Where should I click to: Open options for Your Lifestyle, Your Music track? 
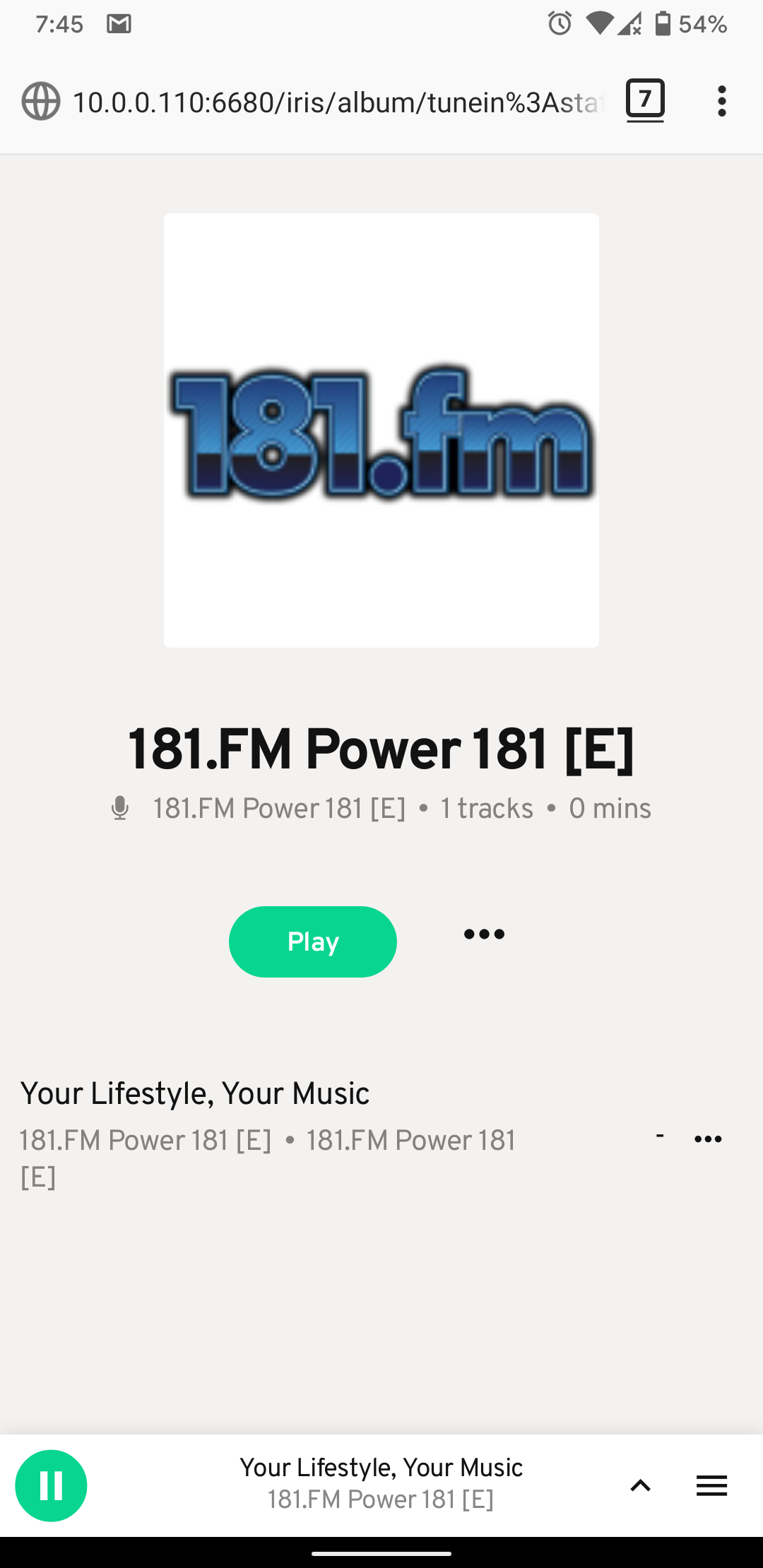(707, 1139)
